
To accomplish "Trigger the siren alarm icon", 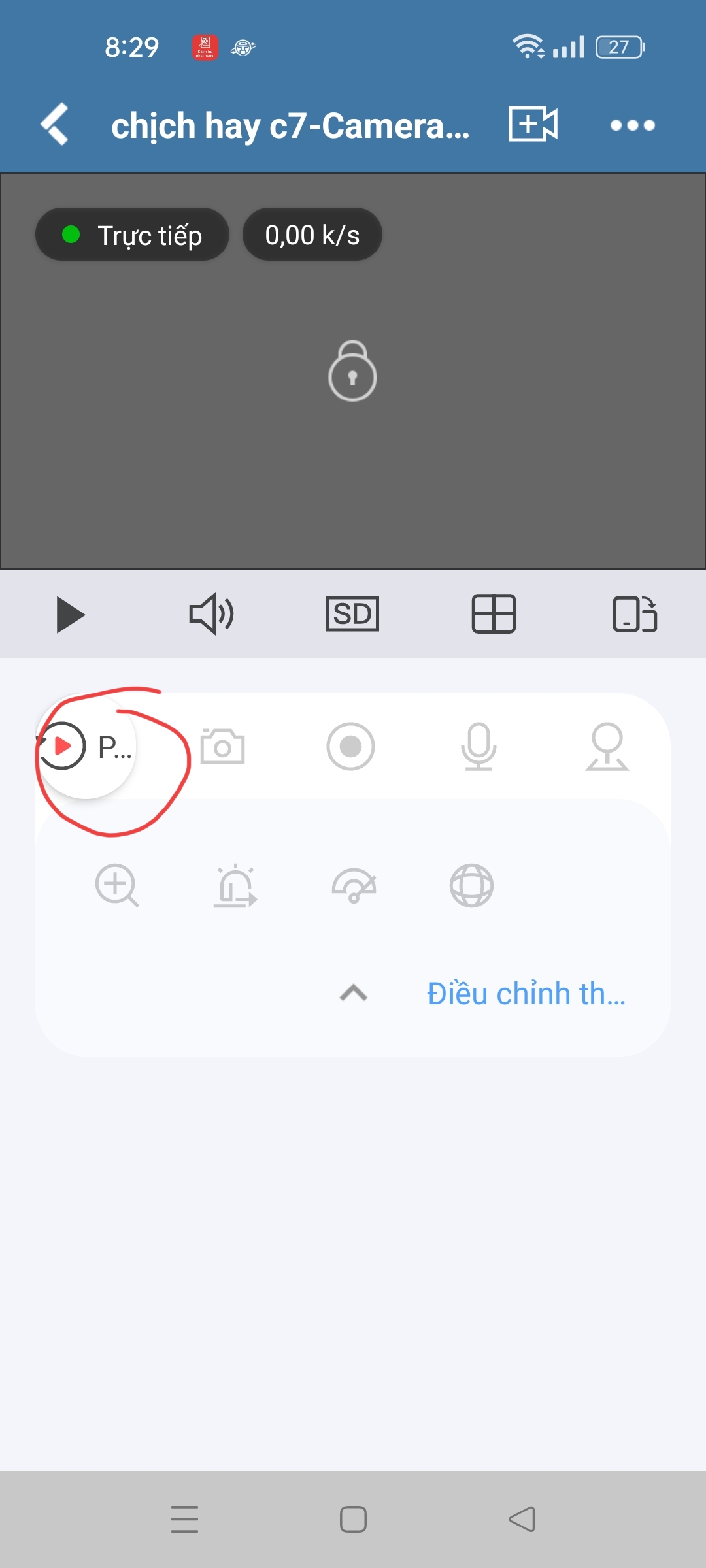I will (235, 886).
